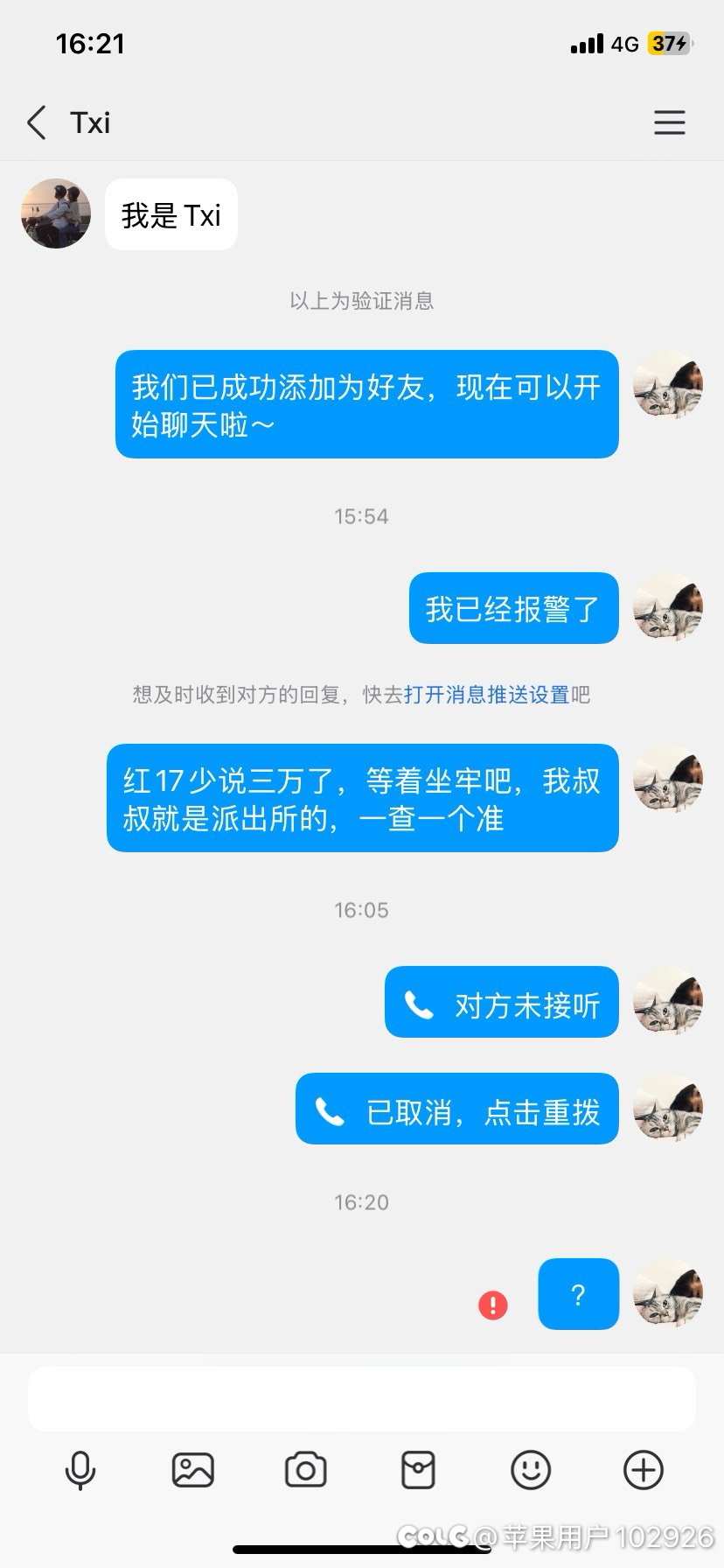Tap 已取消，点击重拨 to redial
Image resolution: width=724 pixels, height=1568 pixels.
457,1109
